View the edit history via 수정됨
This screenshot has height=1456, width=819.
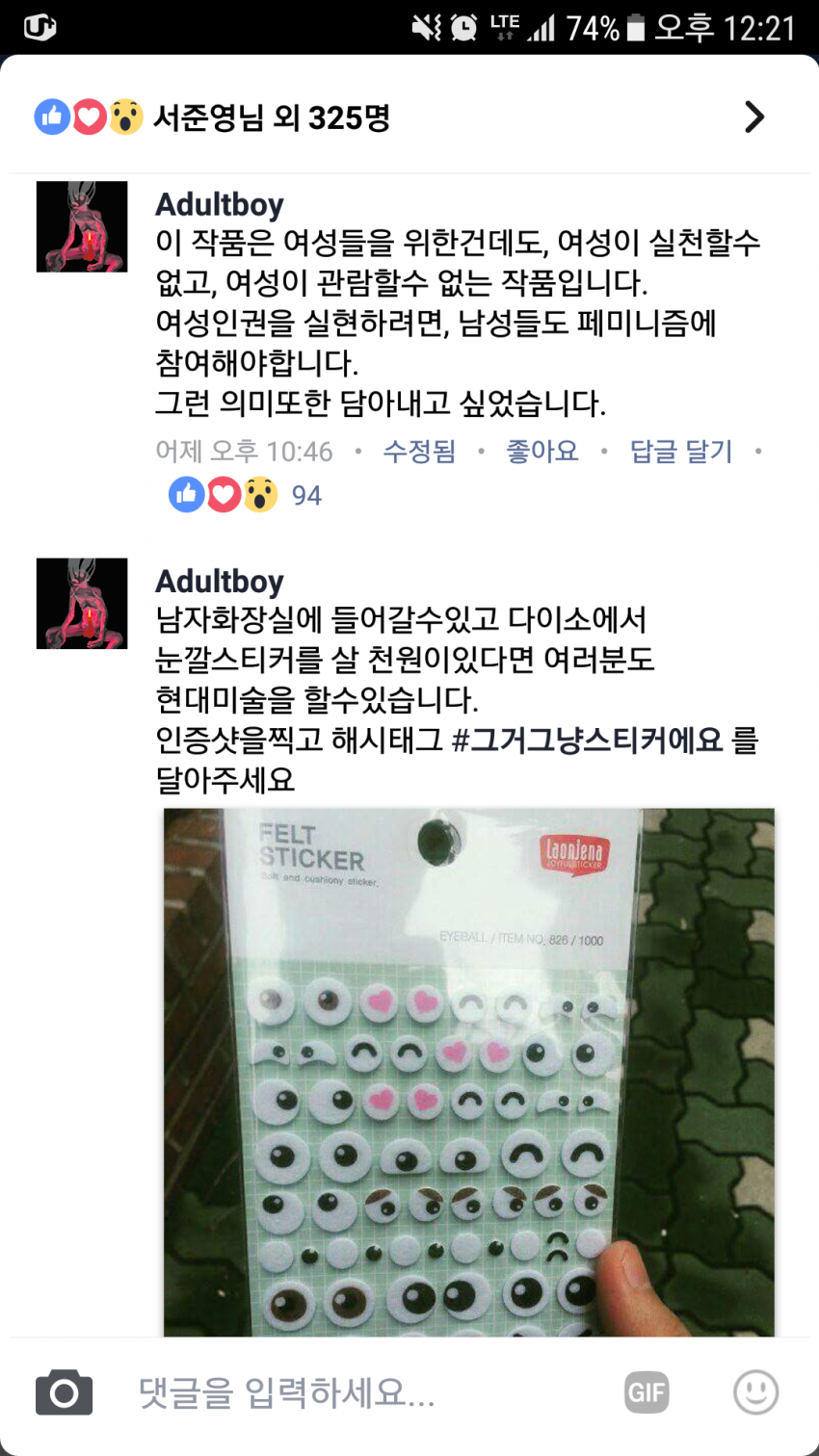[419, 451]
